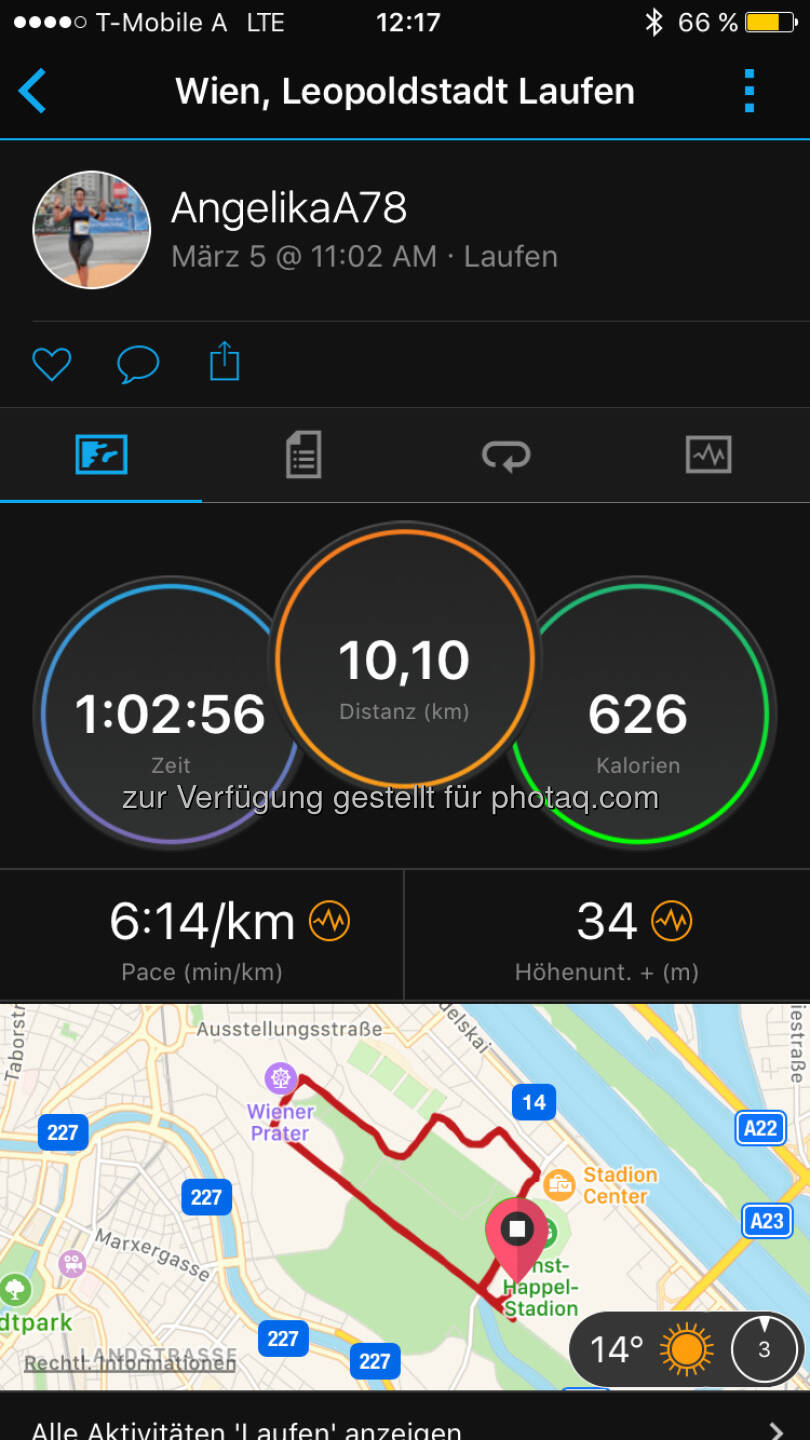Like this run with the heart icon
This screenshot has width=810, height=1440.
[x=51, y=364]
